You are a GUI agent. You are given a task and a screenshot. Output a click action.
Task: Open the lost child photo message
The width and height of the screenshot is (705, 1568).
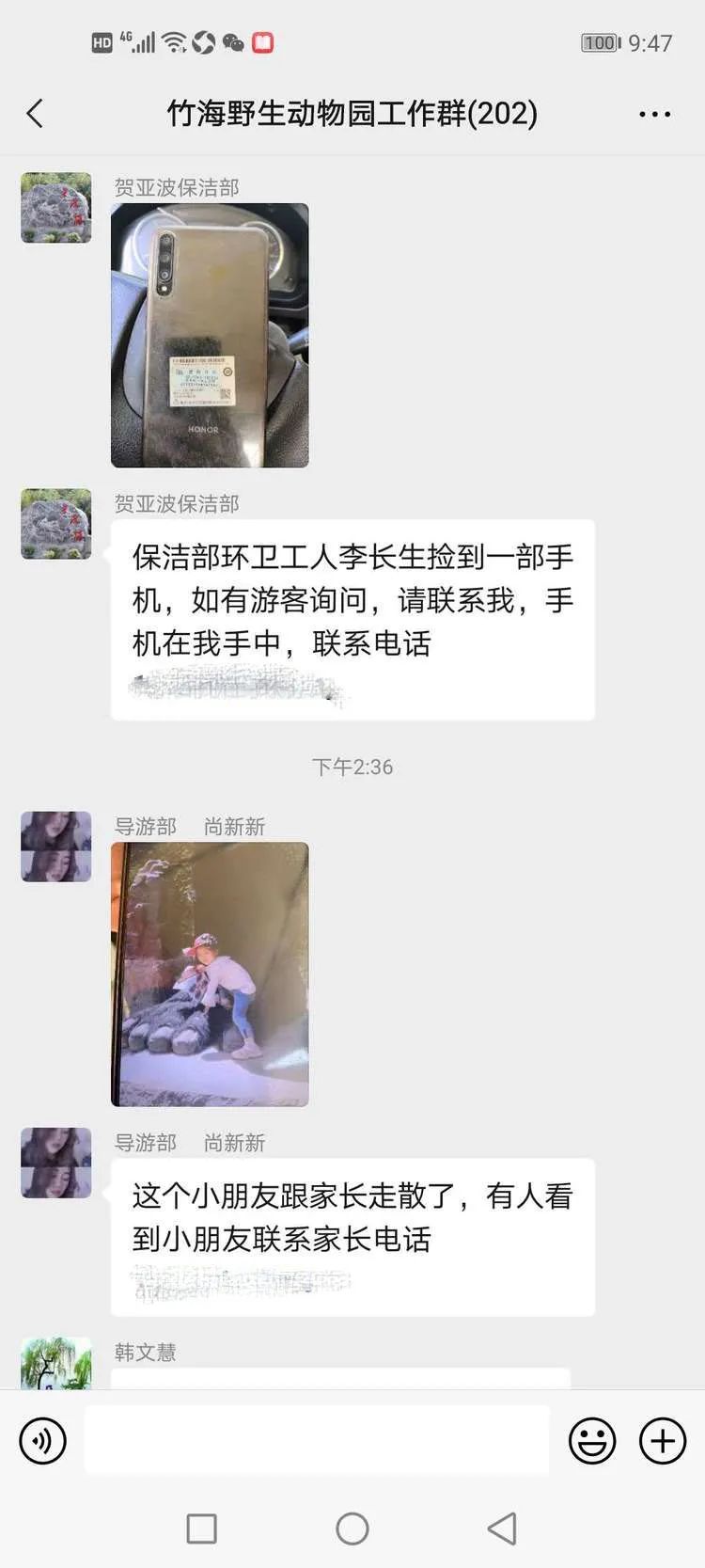click(x=210, y=974)
